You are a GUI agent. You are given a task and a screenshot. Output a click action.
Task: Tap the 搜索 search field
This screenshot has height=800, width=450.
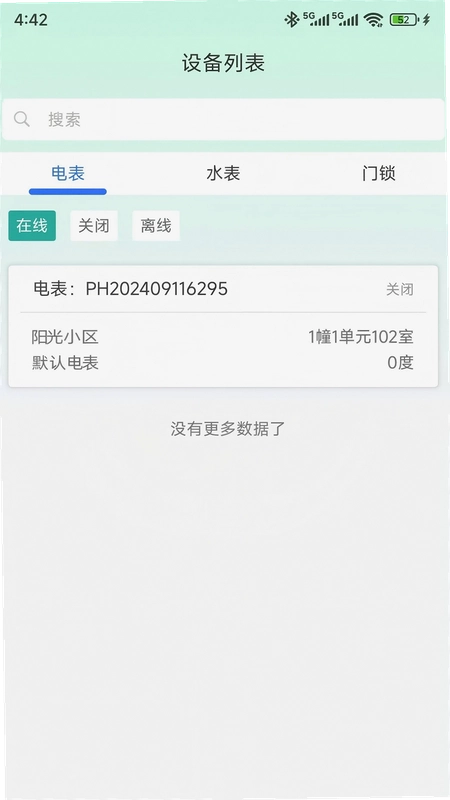[223, 119]
